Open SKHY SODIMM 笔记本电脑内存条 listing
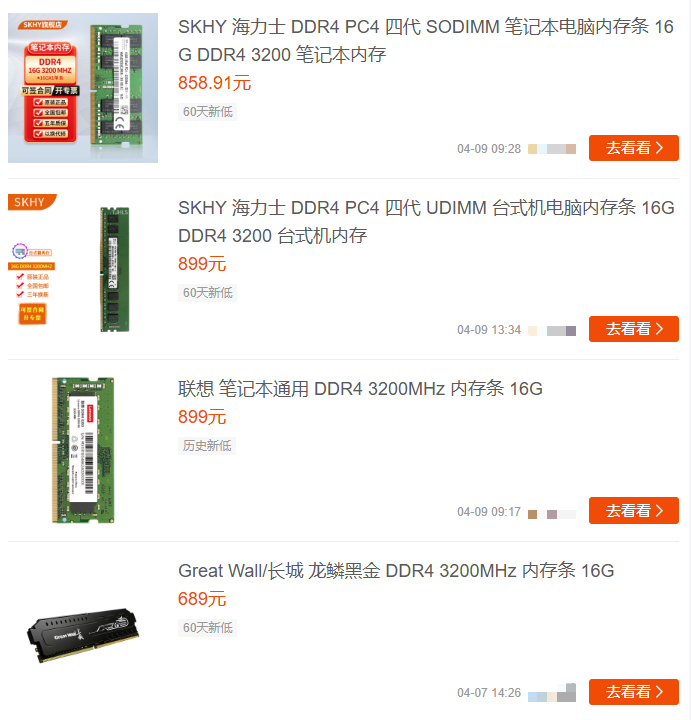 pyautogui.click(x=425, y=40)
